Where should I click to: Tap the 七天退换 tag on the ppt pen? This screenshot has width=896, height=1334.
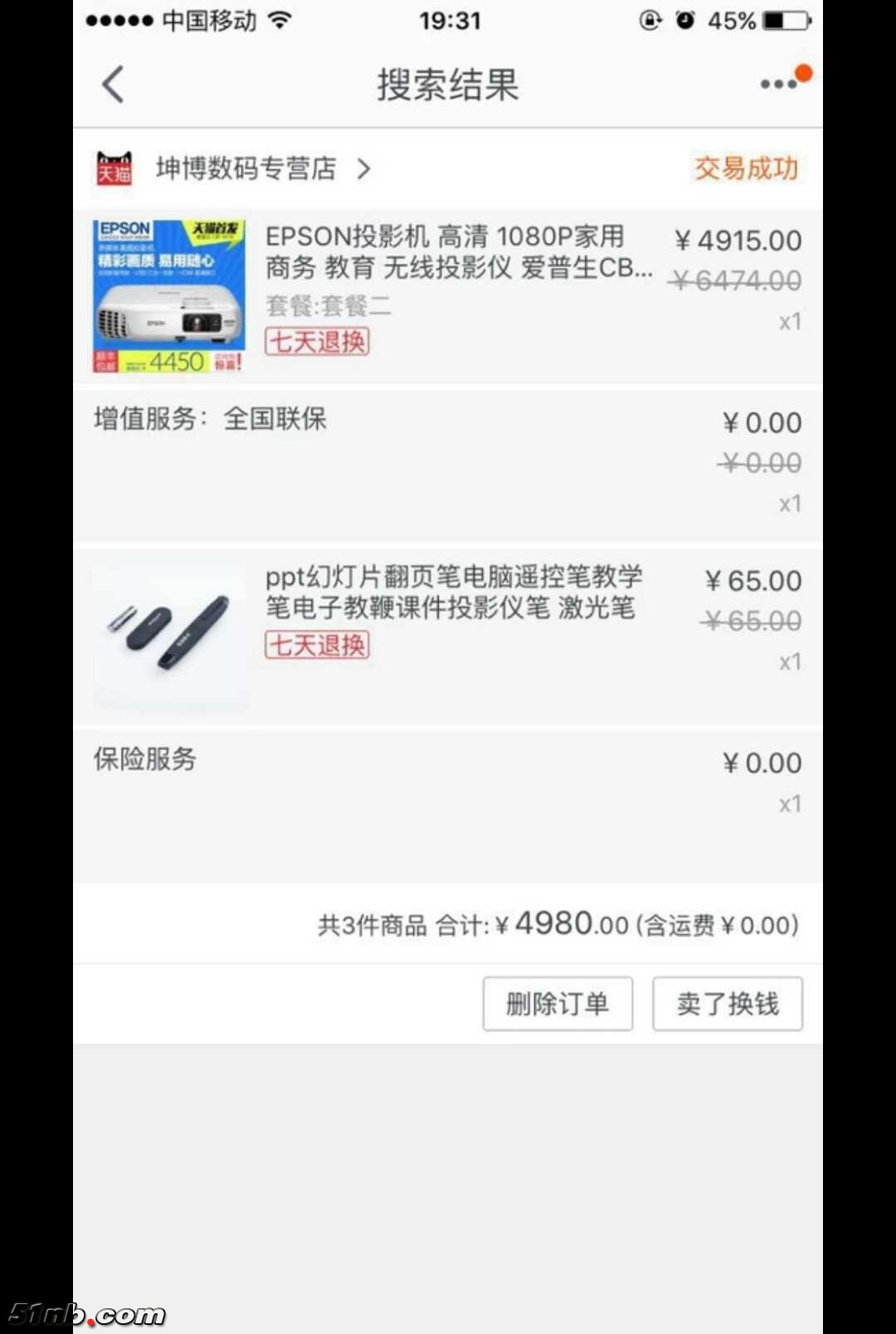pyautogui.click(x=317, y=645)
